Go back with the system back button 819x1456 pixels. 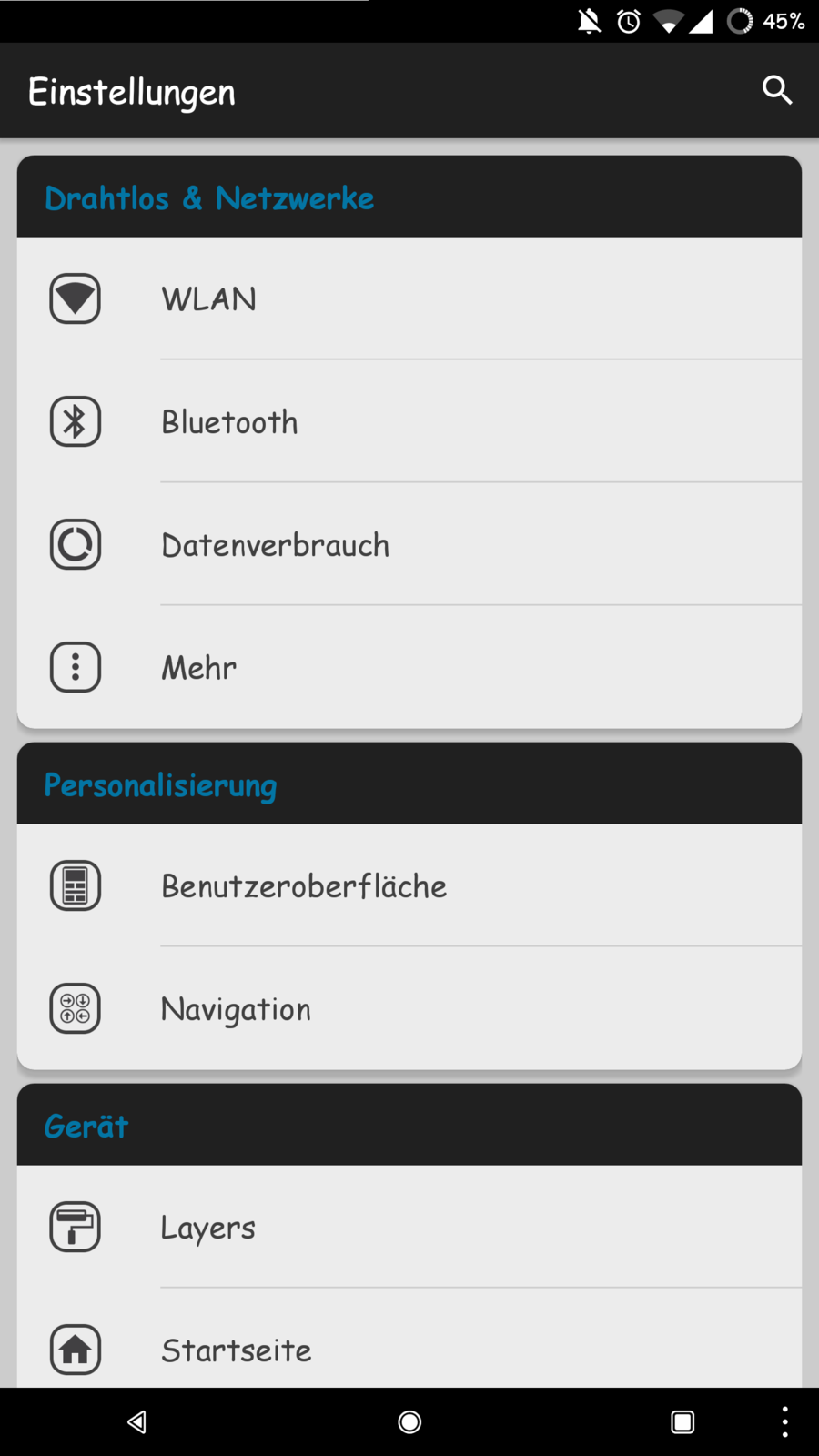[x=136, y=1422]
